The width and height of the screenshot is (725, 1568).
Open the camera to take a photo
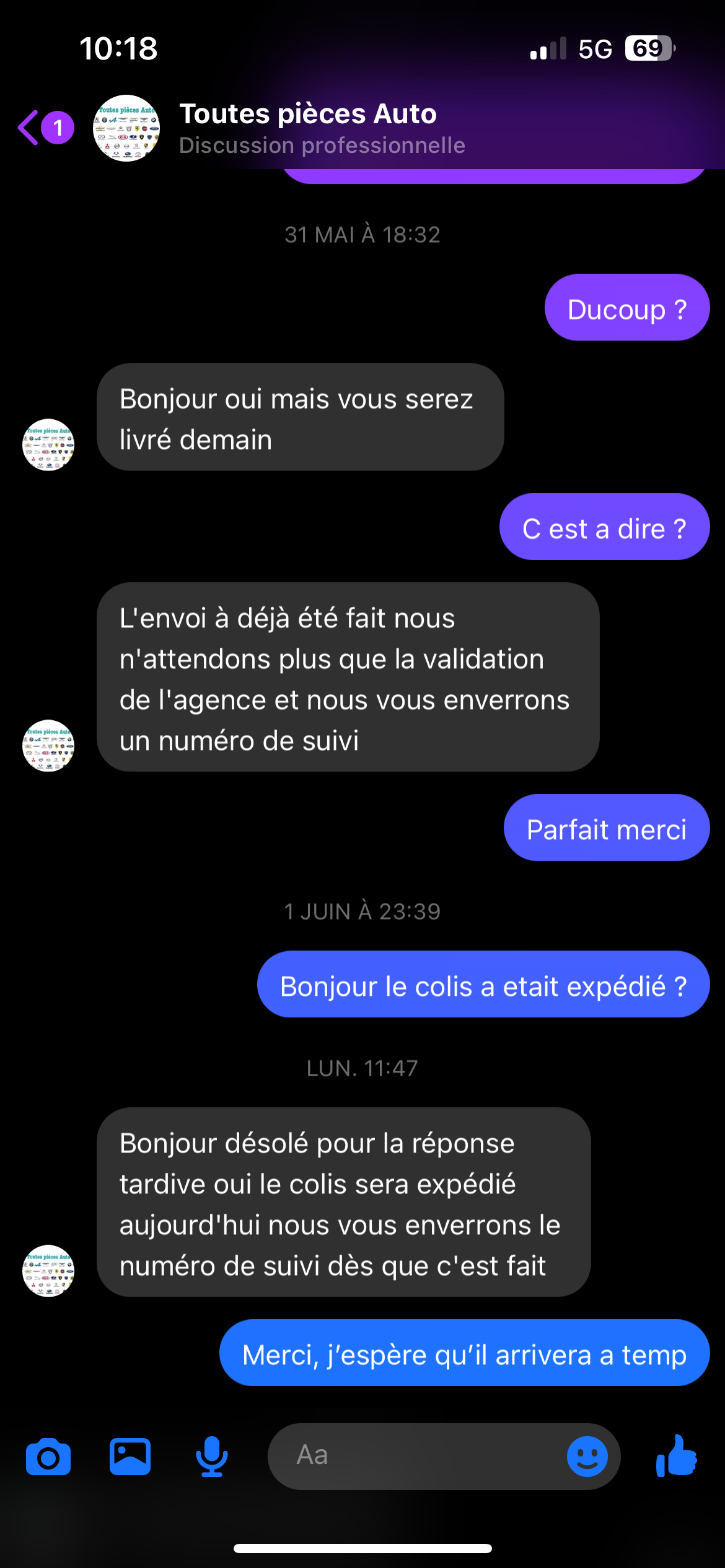pos(48,1457)
